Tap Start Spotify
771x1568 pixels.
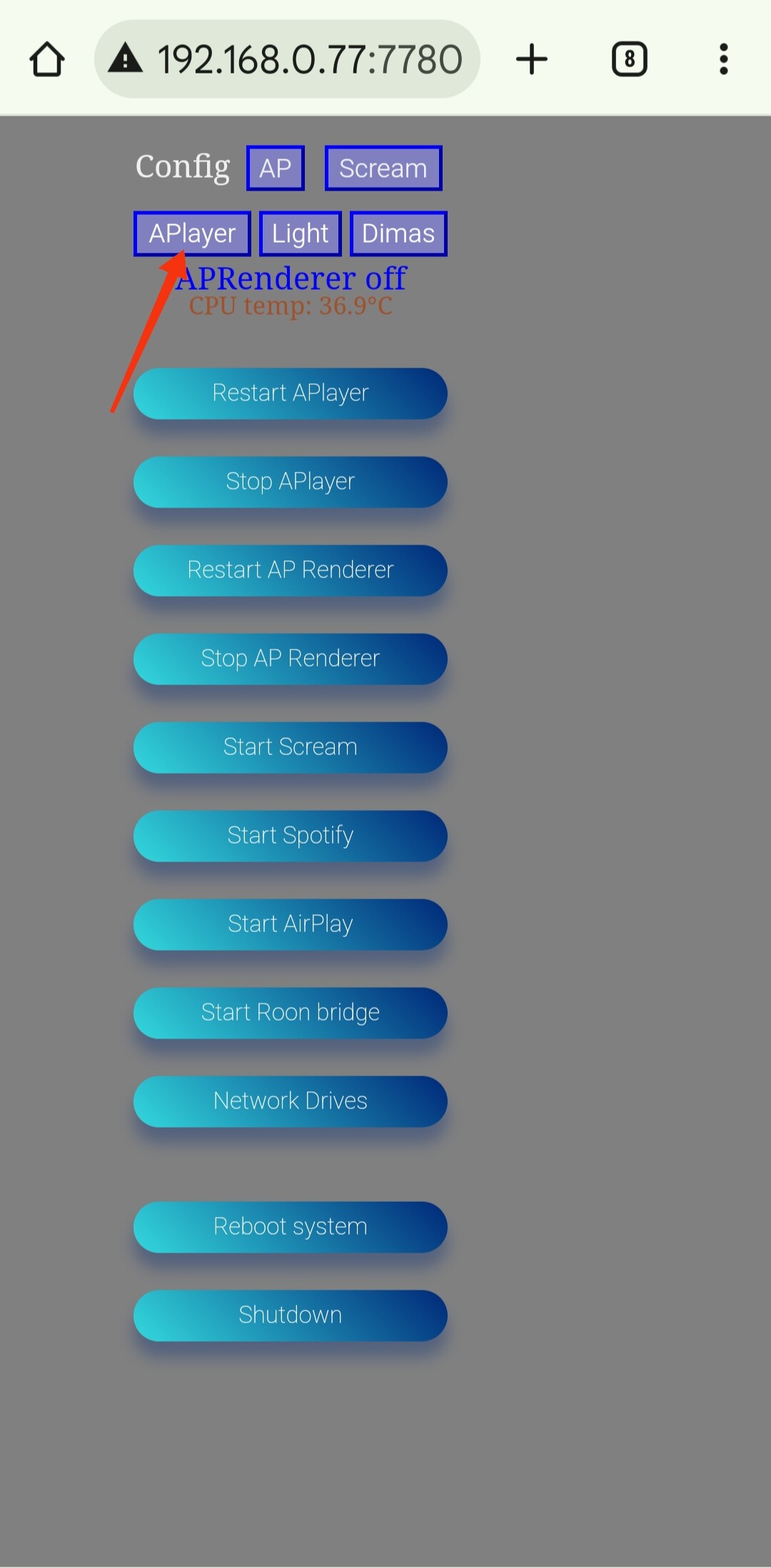[290, 836]
